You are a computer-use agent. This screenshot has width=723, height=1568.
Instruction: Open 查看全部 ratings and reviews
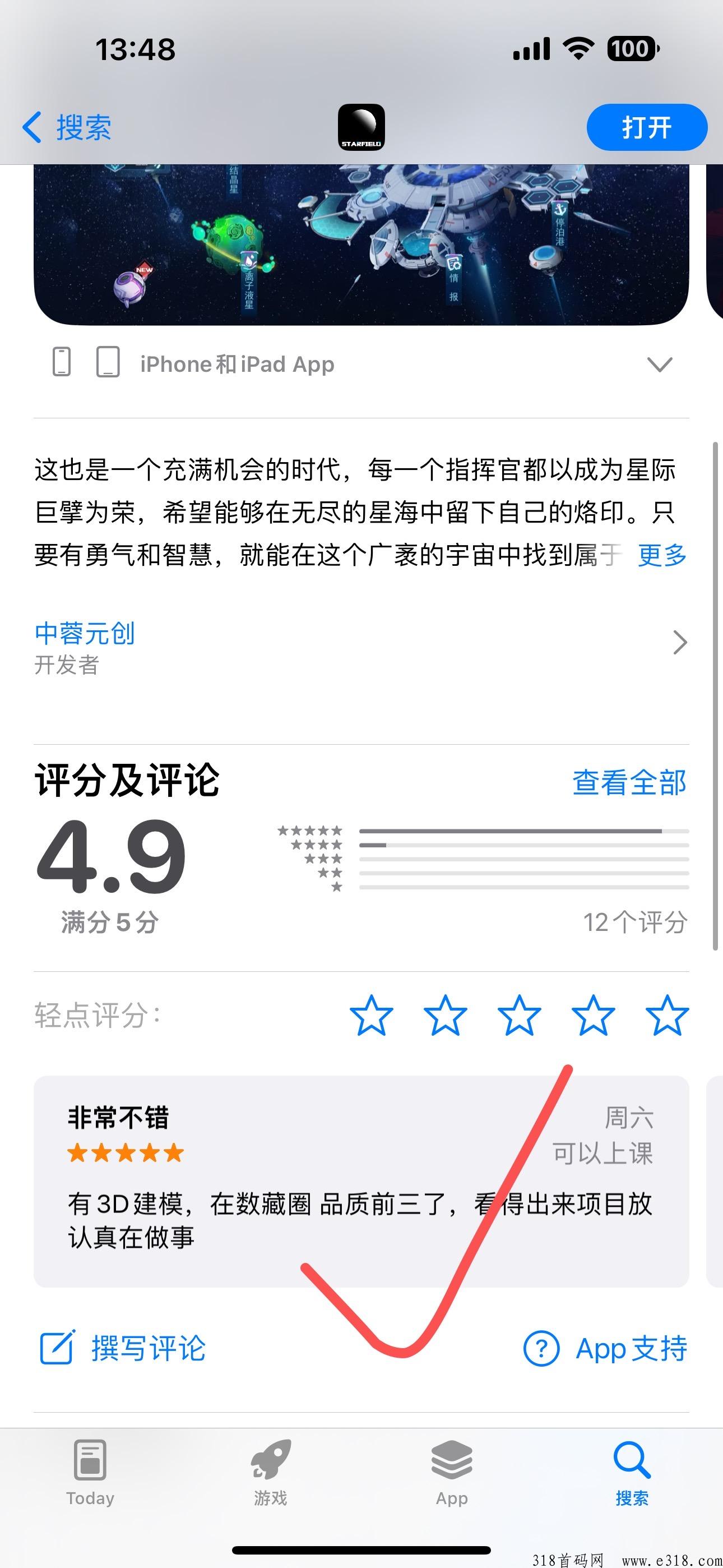(629, 782)
